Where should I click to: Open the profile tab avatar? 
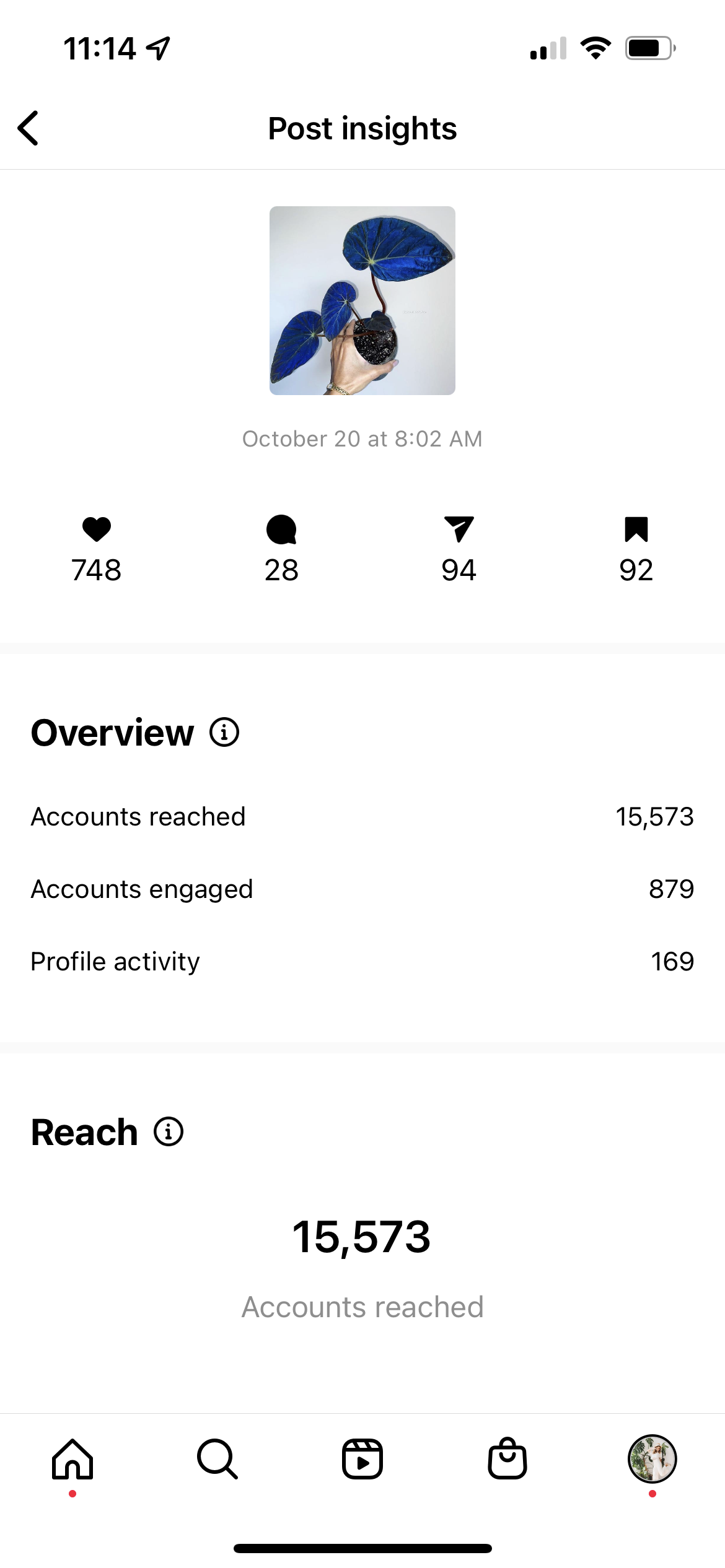pos(652,1459)
